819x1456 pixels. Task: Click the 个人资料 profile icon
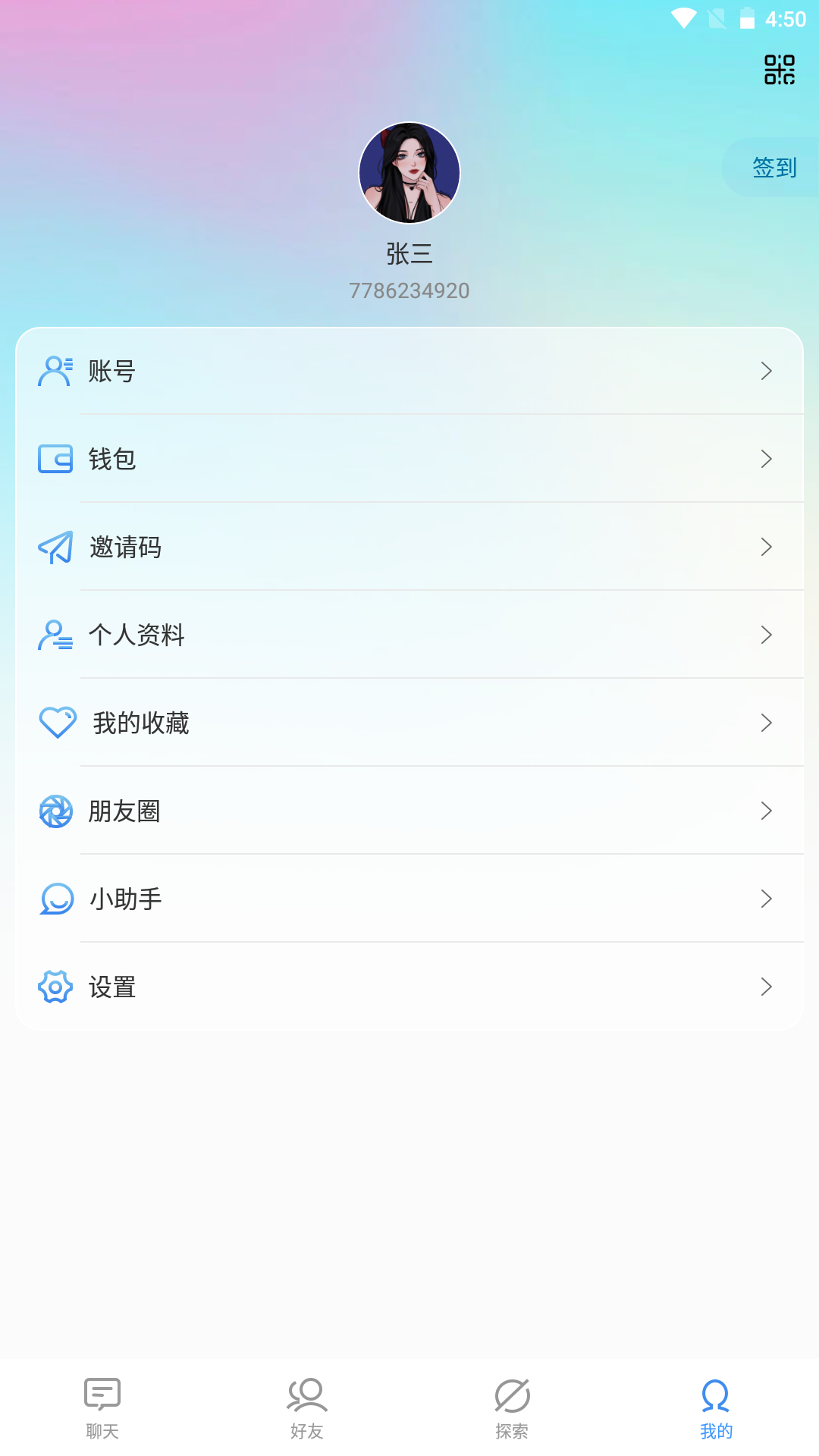pos(54,635)
